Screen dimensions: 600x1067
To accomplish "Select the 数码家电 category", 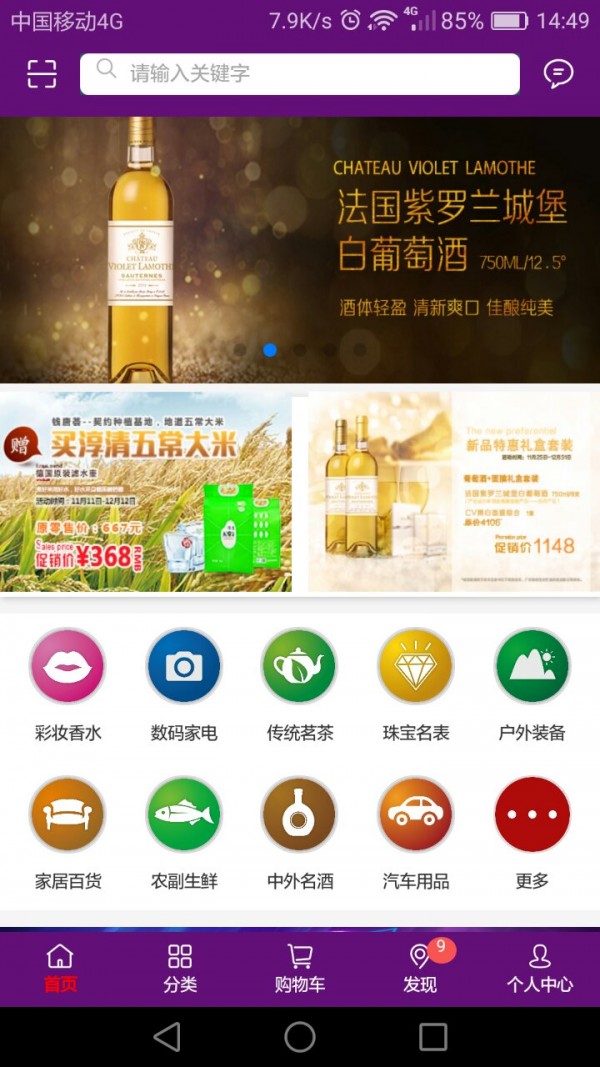I will (x=184, y=667).
